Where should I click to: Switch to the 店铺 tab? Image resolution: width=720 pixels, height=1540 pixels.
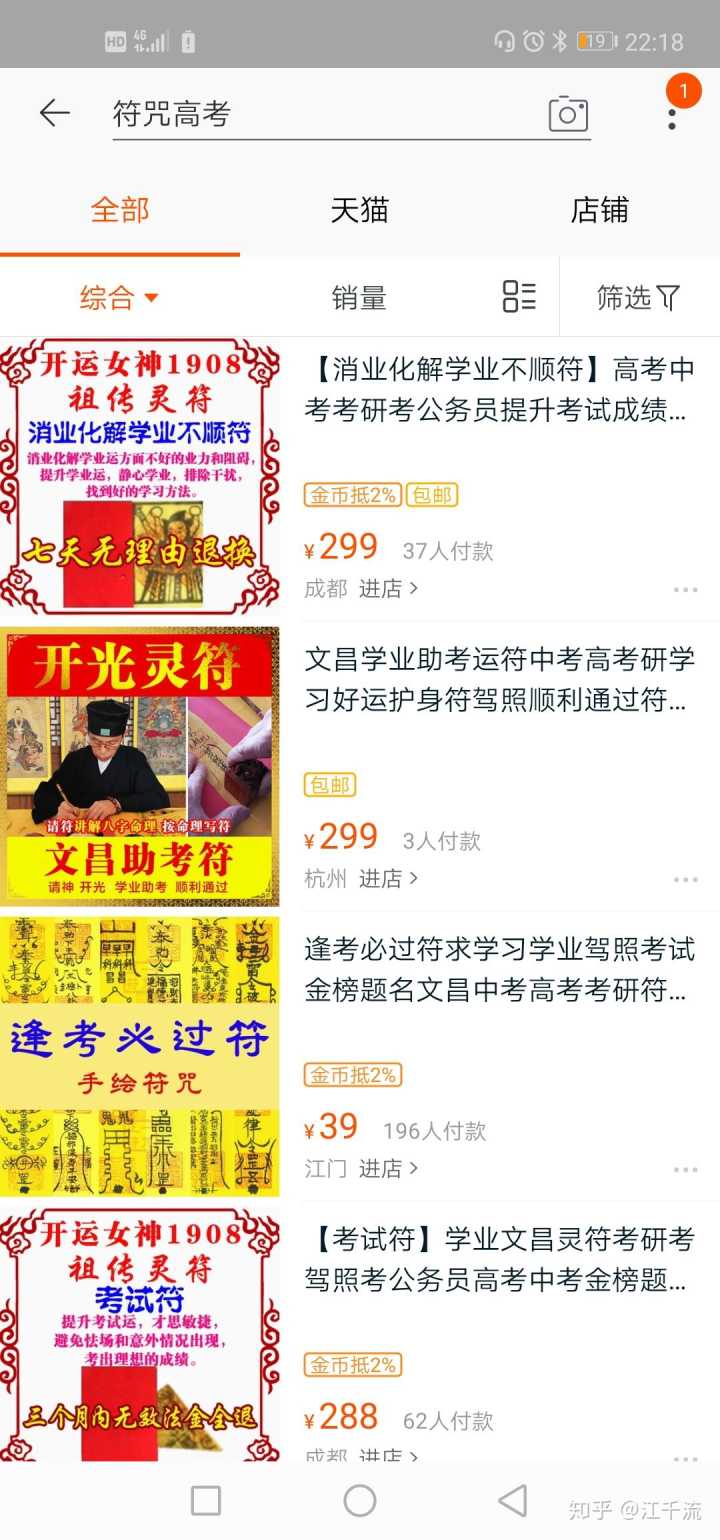pos(599,211)
